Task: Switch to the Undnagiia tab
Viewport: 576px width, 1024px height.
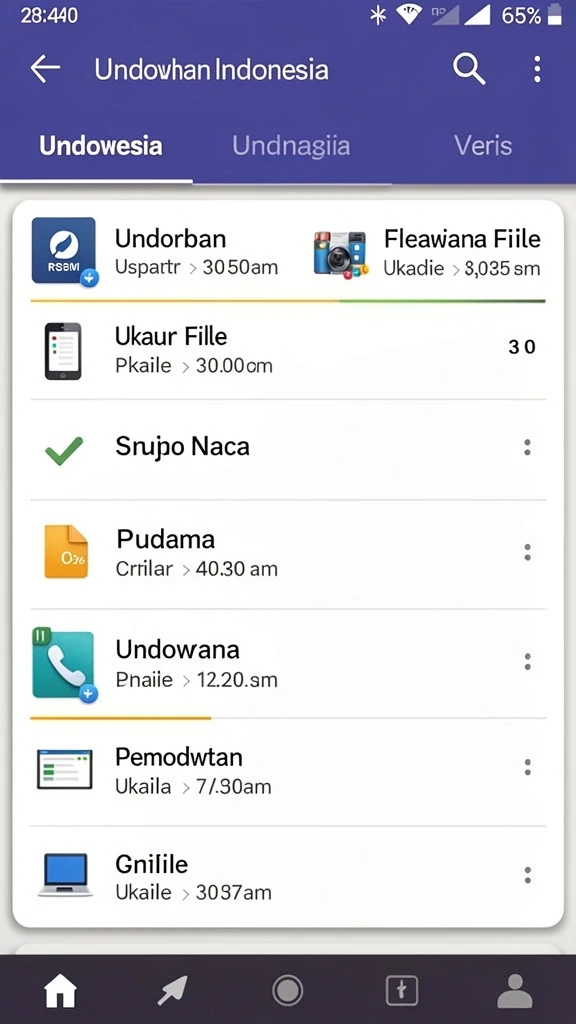Action: [291, 146]
